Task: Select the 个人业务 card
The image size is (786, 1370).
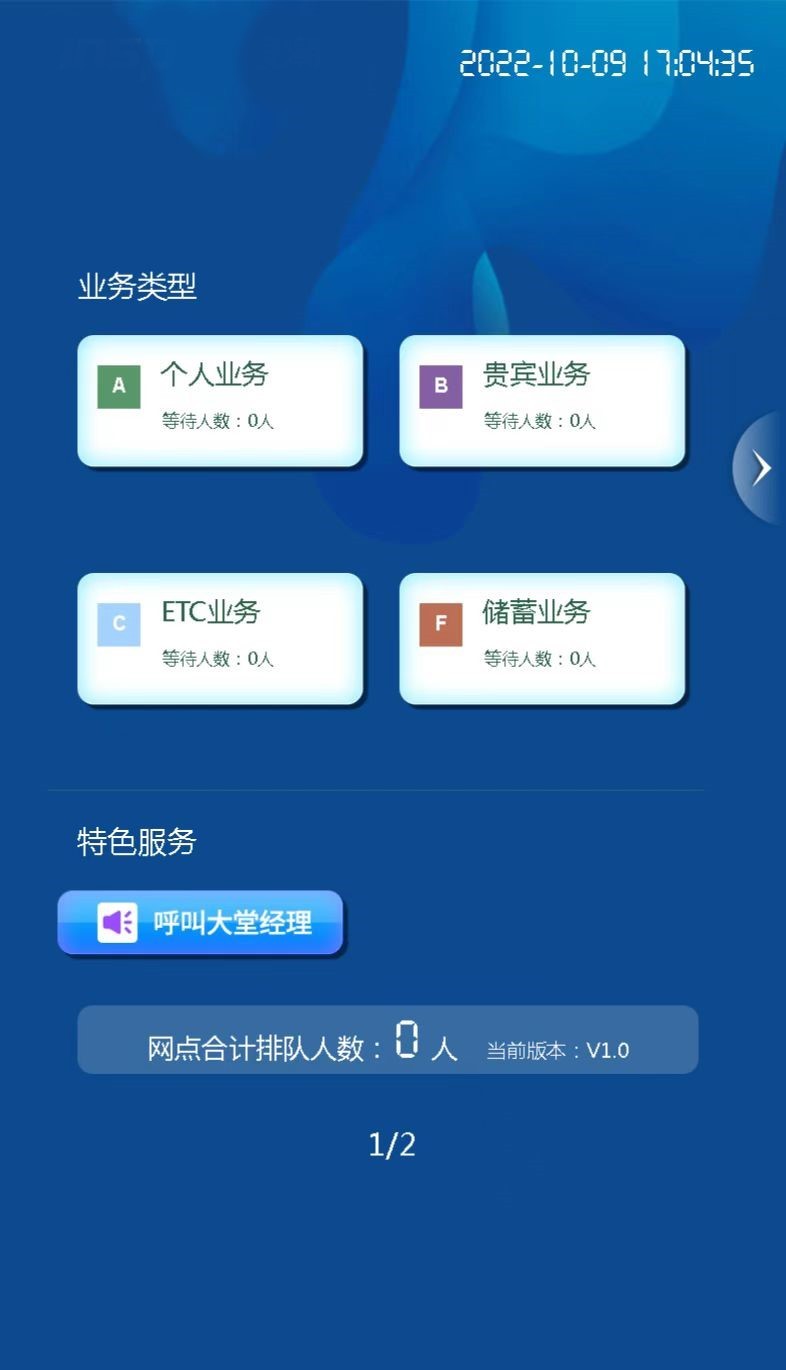Action: 220,400
